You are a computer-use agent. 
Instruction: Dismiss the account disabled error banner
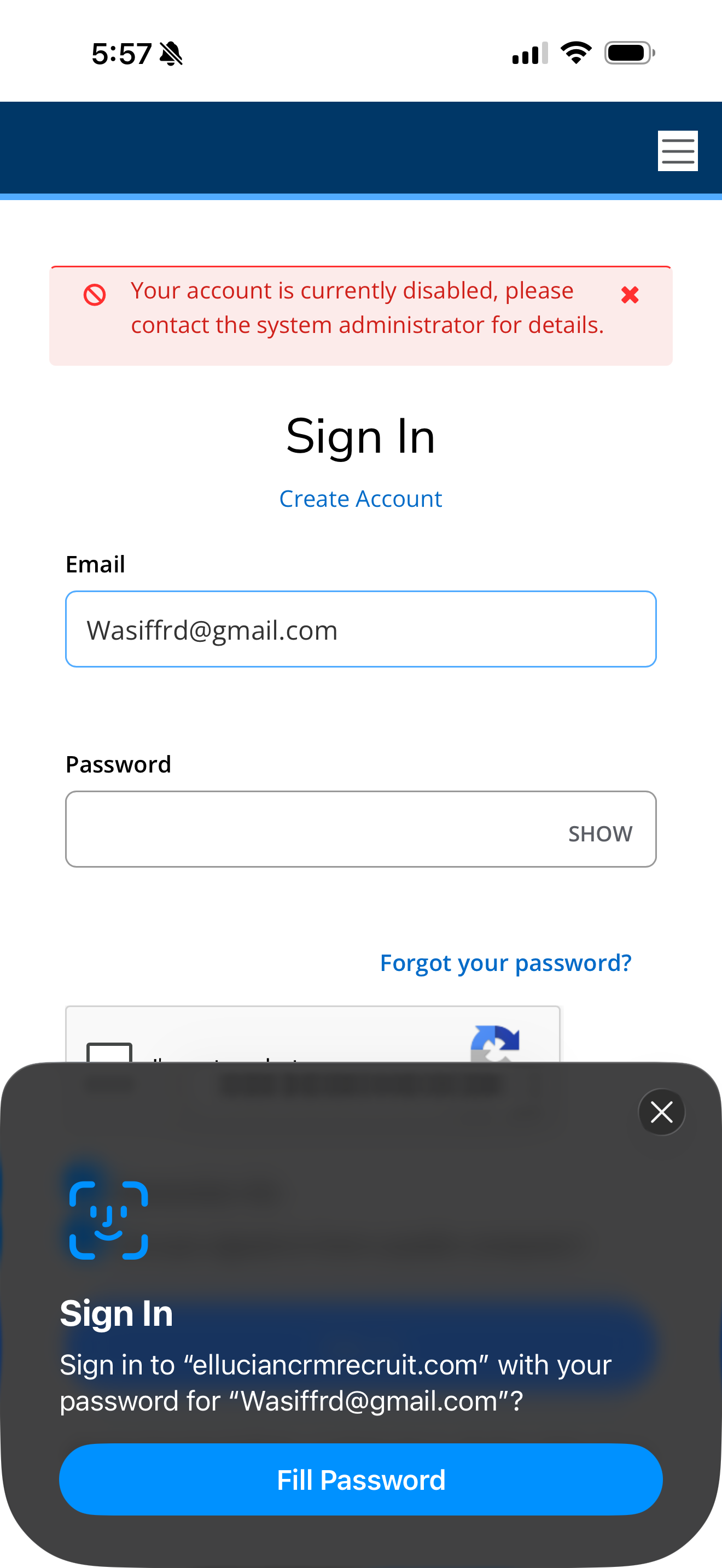[x=630, y=295]
